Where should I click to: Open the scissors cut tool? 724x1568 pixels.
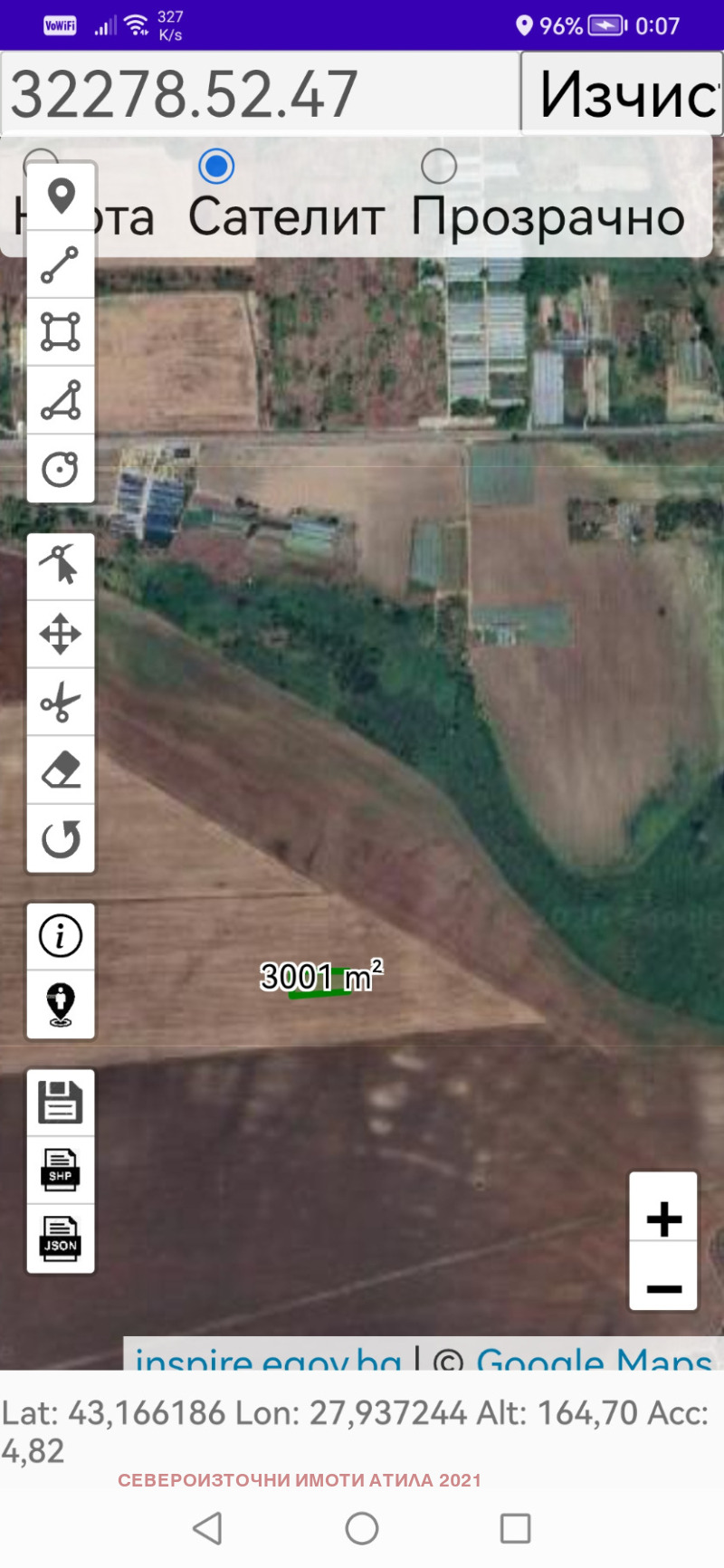point(61,702)
